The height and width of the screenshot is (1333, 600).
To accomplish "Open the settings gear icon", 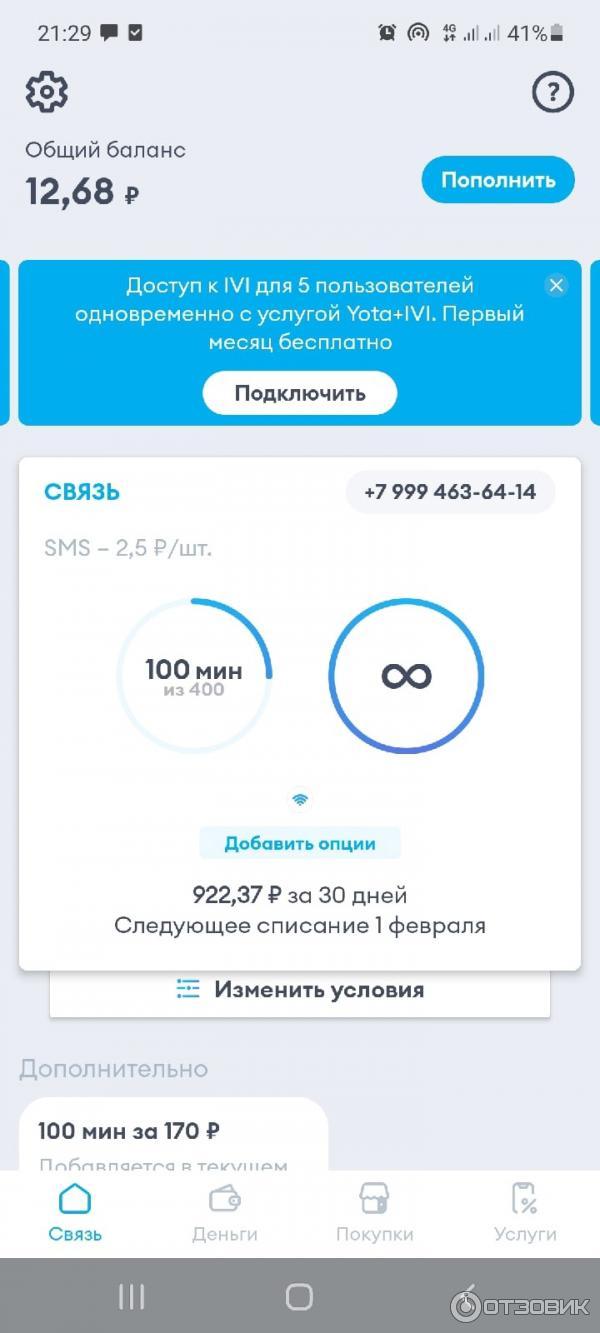I will point(46,93).
